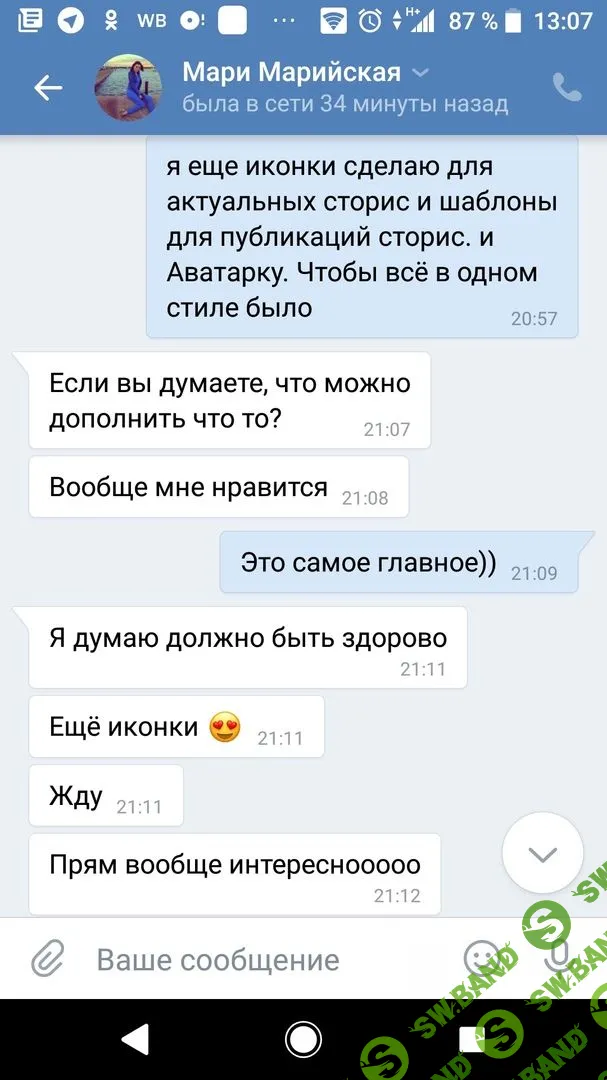Image resolution: width=607 pixels, height=1080 pixels.
Task: Call Мари Марийская via phone icon
Action: tap(567, 88)
